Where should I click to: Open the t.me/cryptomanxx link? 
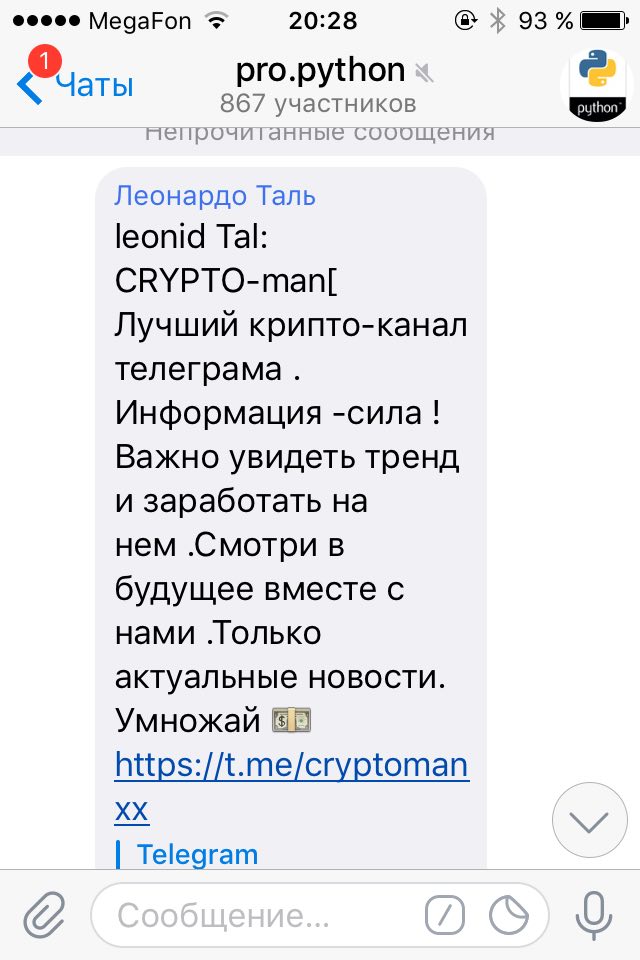click(291, 765)
